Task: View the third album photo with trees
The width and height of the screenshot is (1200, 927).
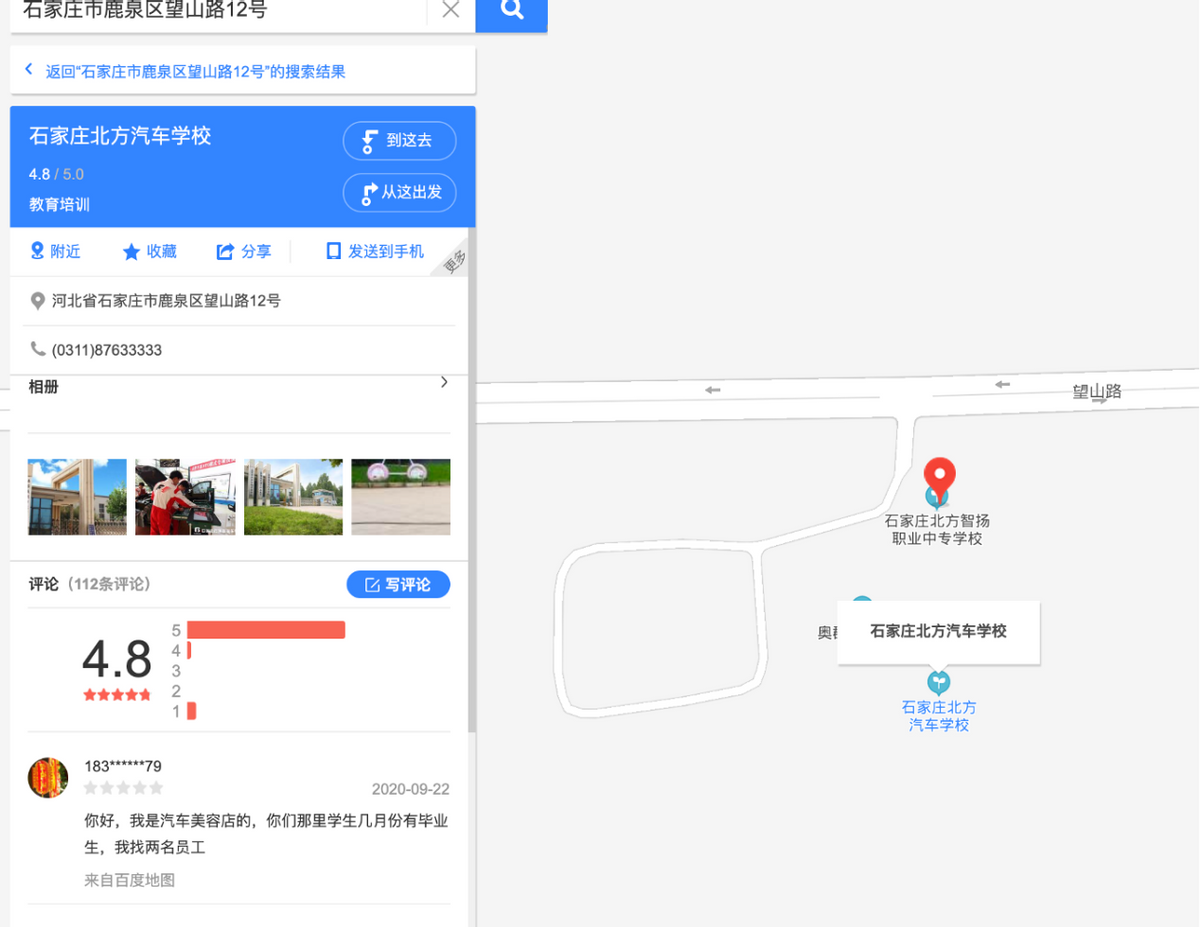Action: click(x=293, y=497)
